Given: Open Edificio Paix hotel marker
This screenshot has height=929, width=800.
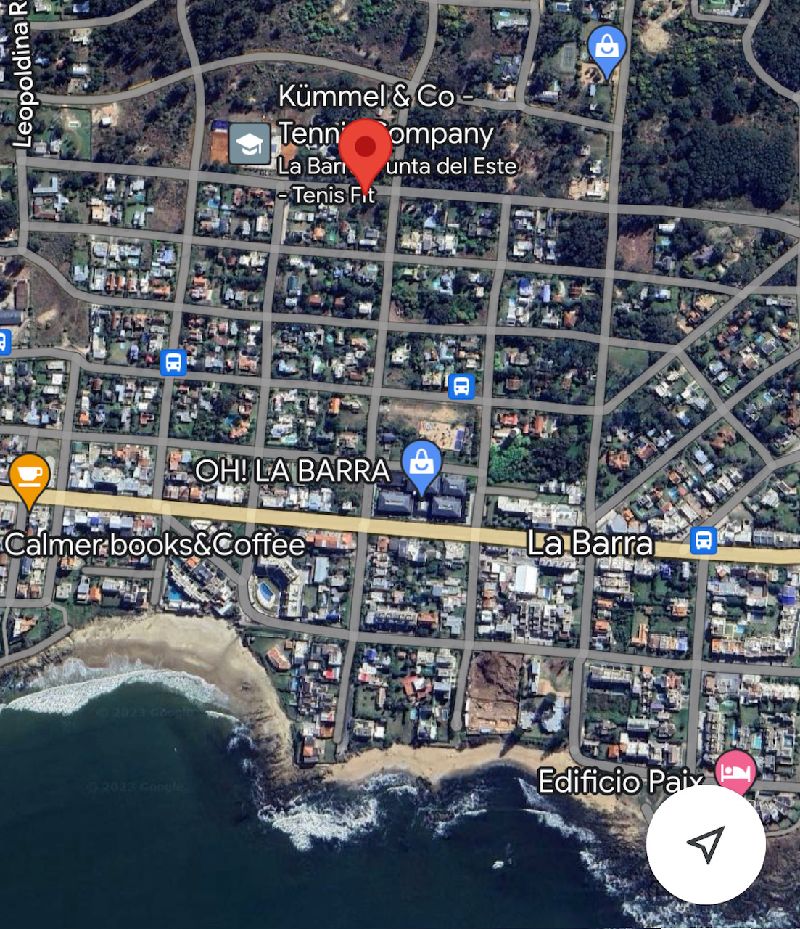Looking at the screenshot, I should [x=737, y=774].
